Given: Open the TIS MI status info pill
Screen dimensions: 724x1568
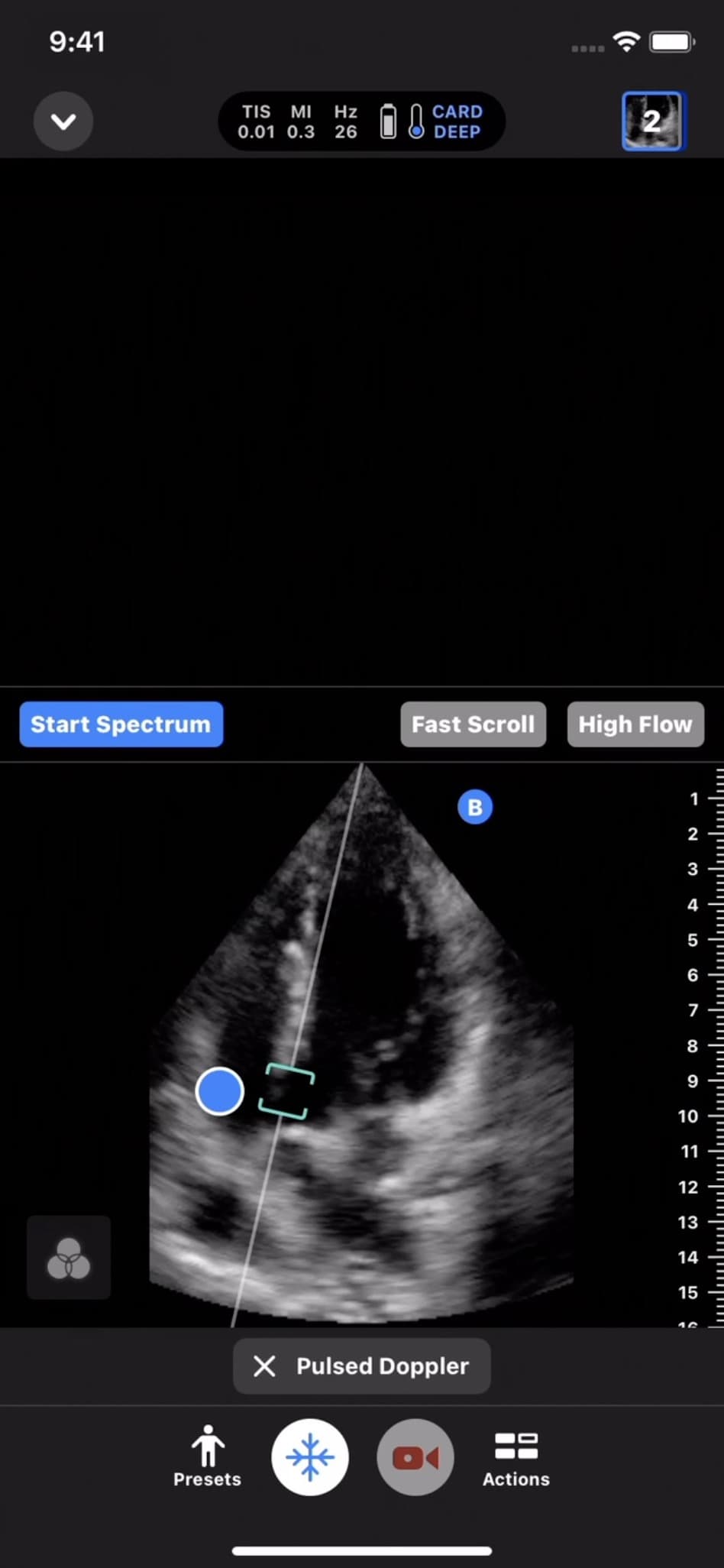Looking at the screenshot, I should (361, 121).
